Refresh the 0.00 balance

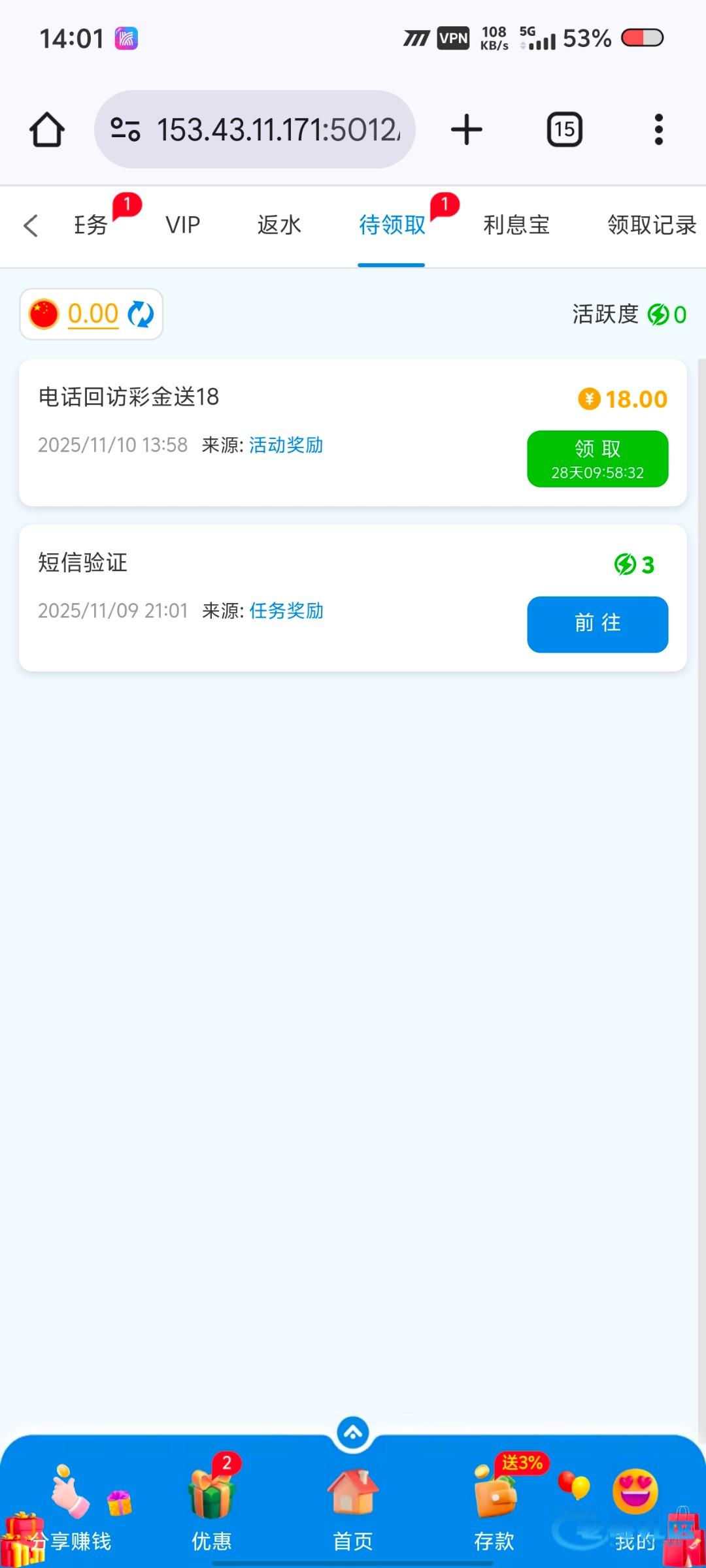click(141, 314)
